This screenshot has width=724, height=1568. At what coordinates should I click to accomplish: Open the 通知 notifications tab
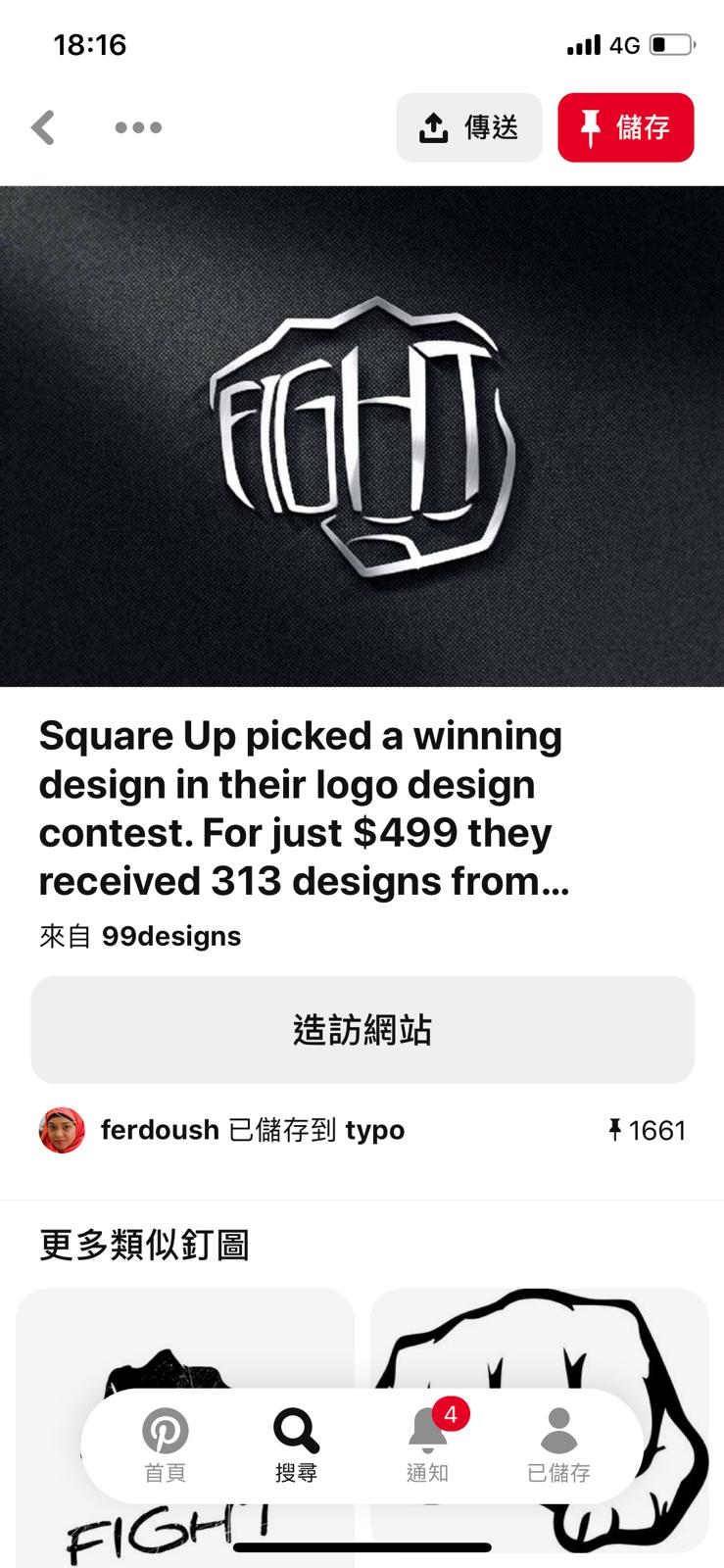pos(427,1445)
